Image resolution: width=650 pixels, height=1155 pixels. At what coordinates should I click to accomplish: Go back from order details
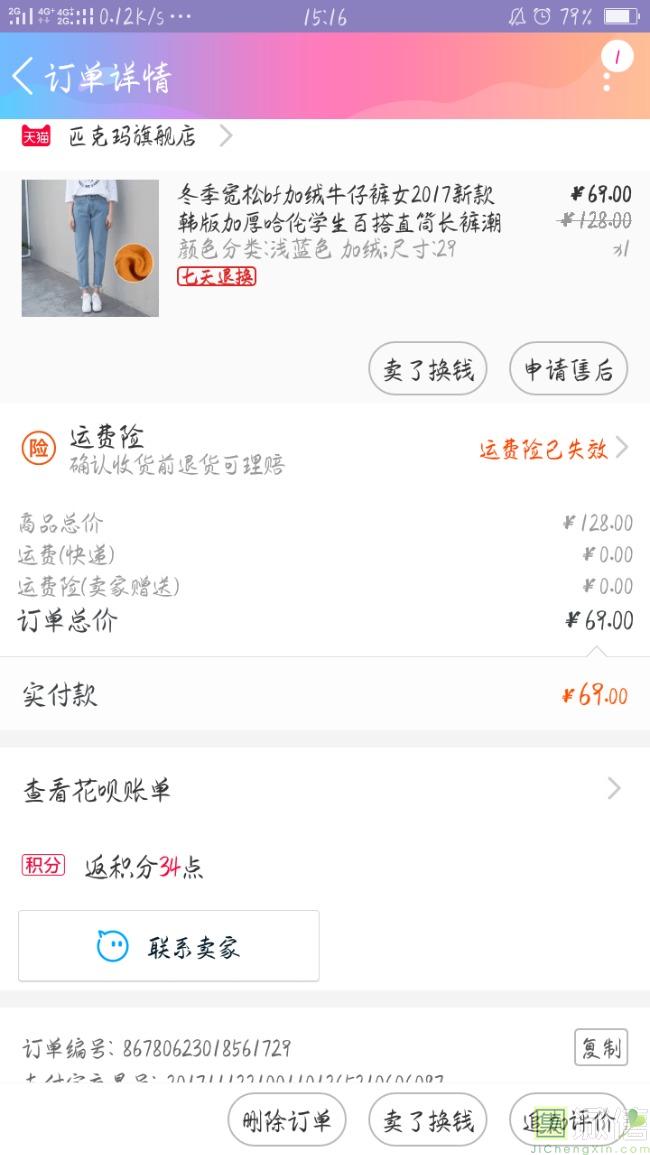24,76
